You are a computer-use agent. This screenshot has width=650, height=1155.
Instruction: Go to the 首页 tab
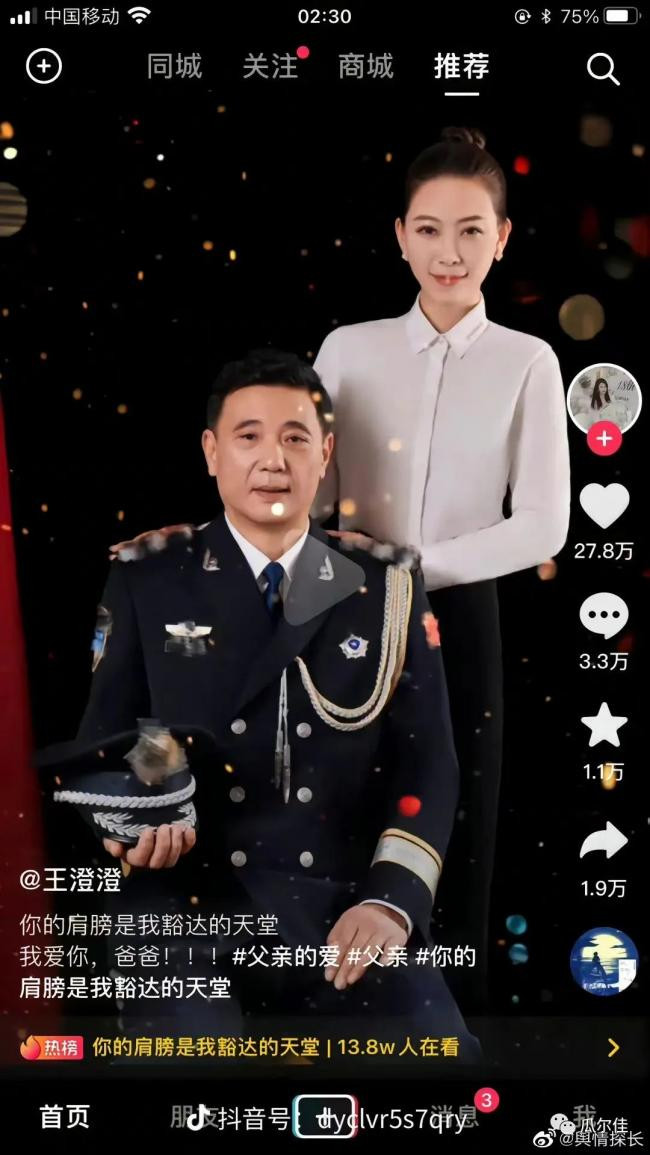pos(64,1117)
